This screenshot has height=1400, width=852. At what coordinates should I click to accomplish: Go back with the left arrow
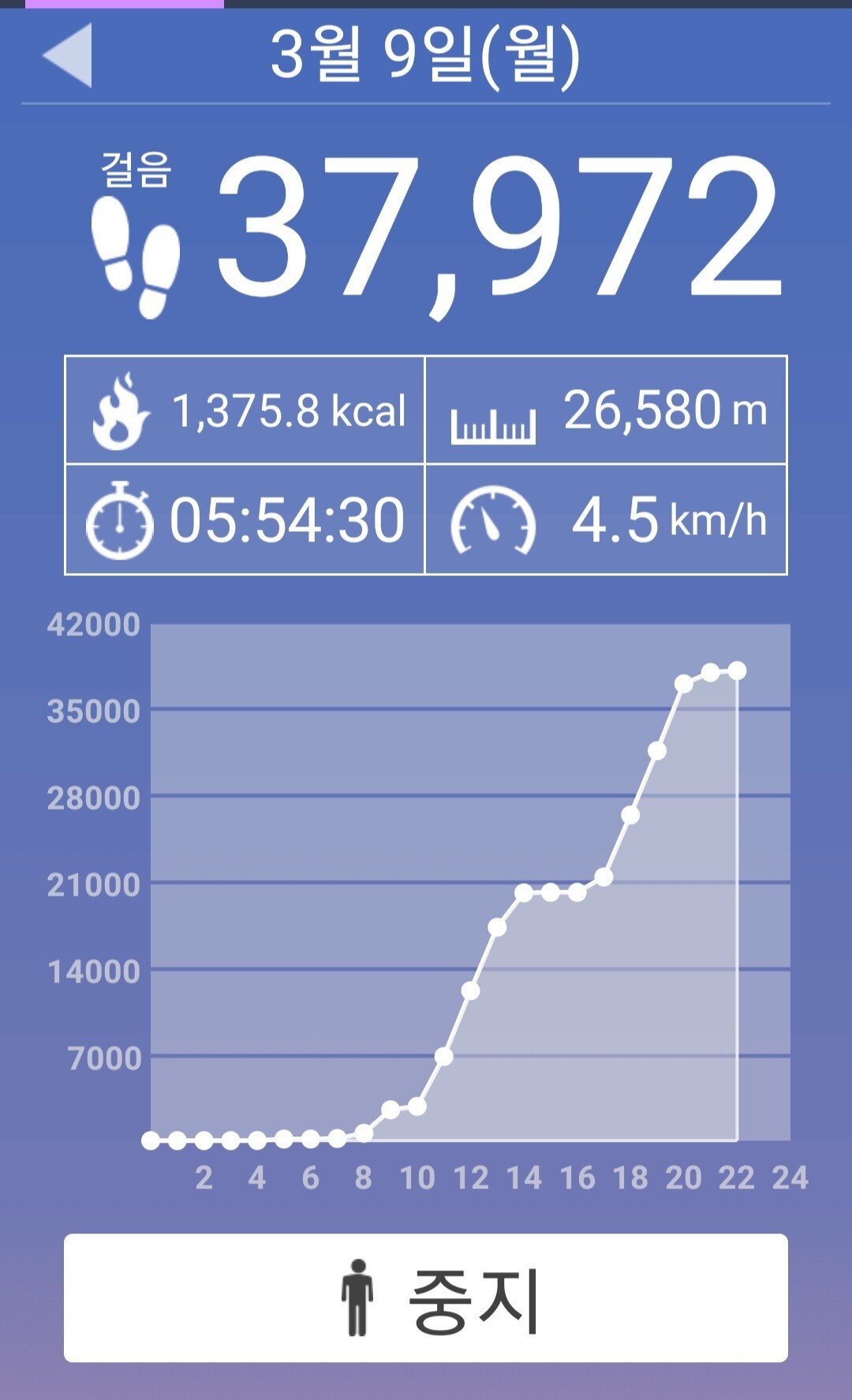point(69,55)
